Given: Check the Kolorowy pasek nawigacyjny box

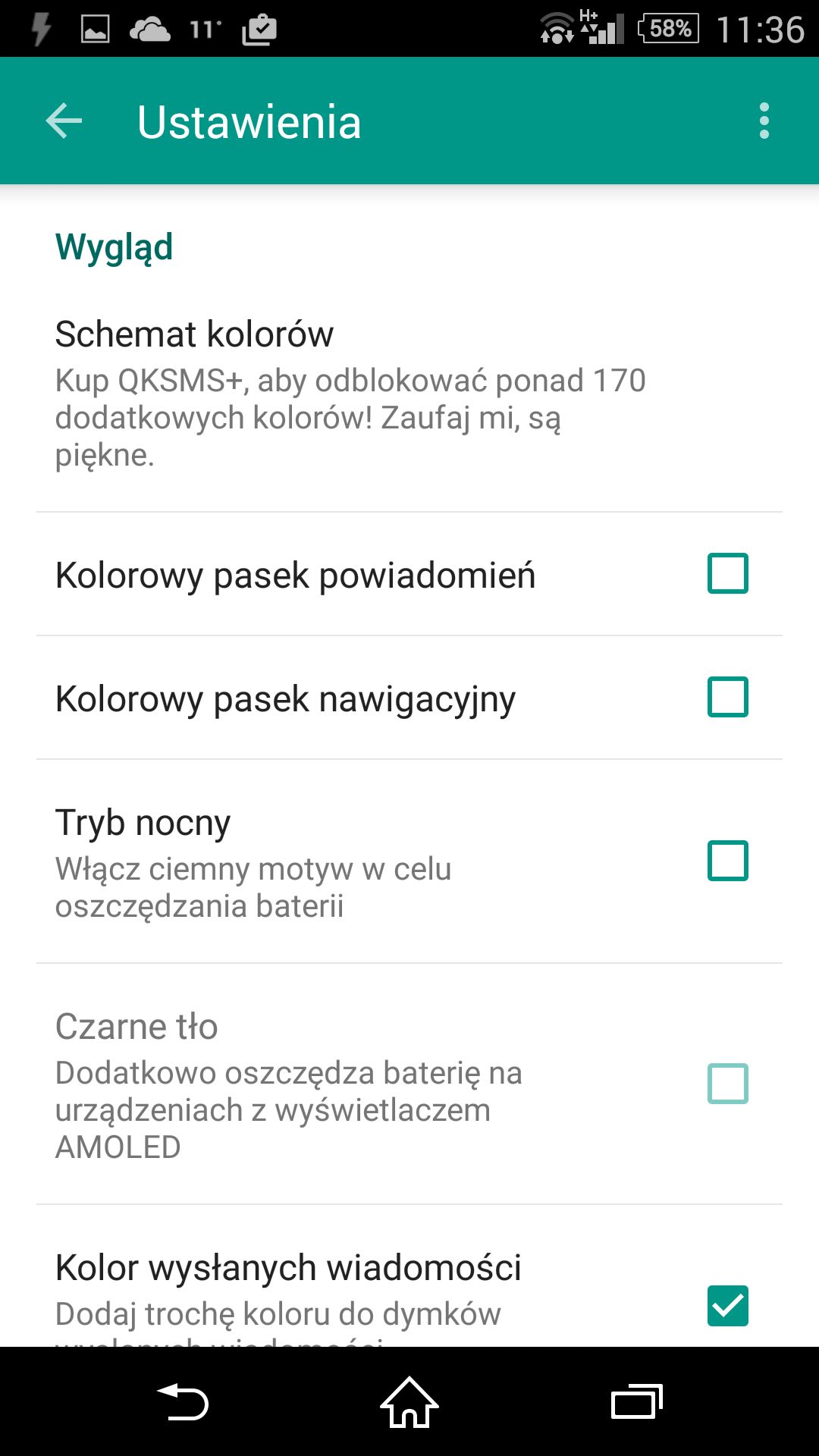Looking at the screenshot, I should (x=727, y=697).
